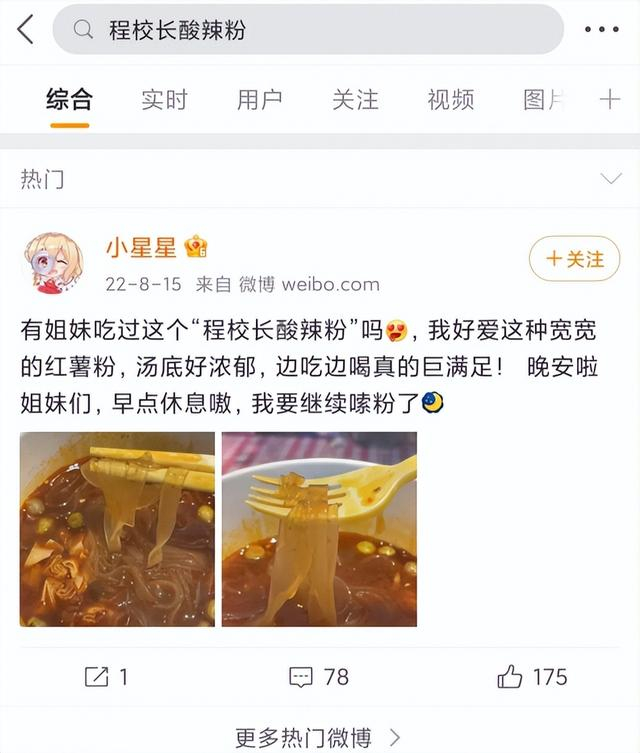Switch to the 用户 tab
The width and height of the screenshot is (640, 753).
260,99
